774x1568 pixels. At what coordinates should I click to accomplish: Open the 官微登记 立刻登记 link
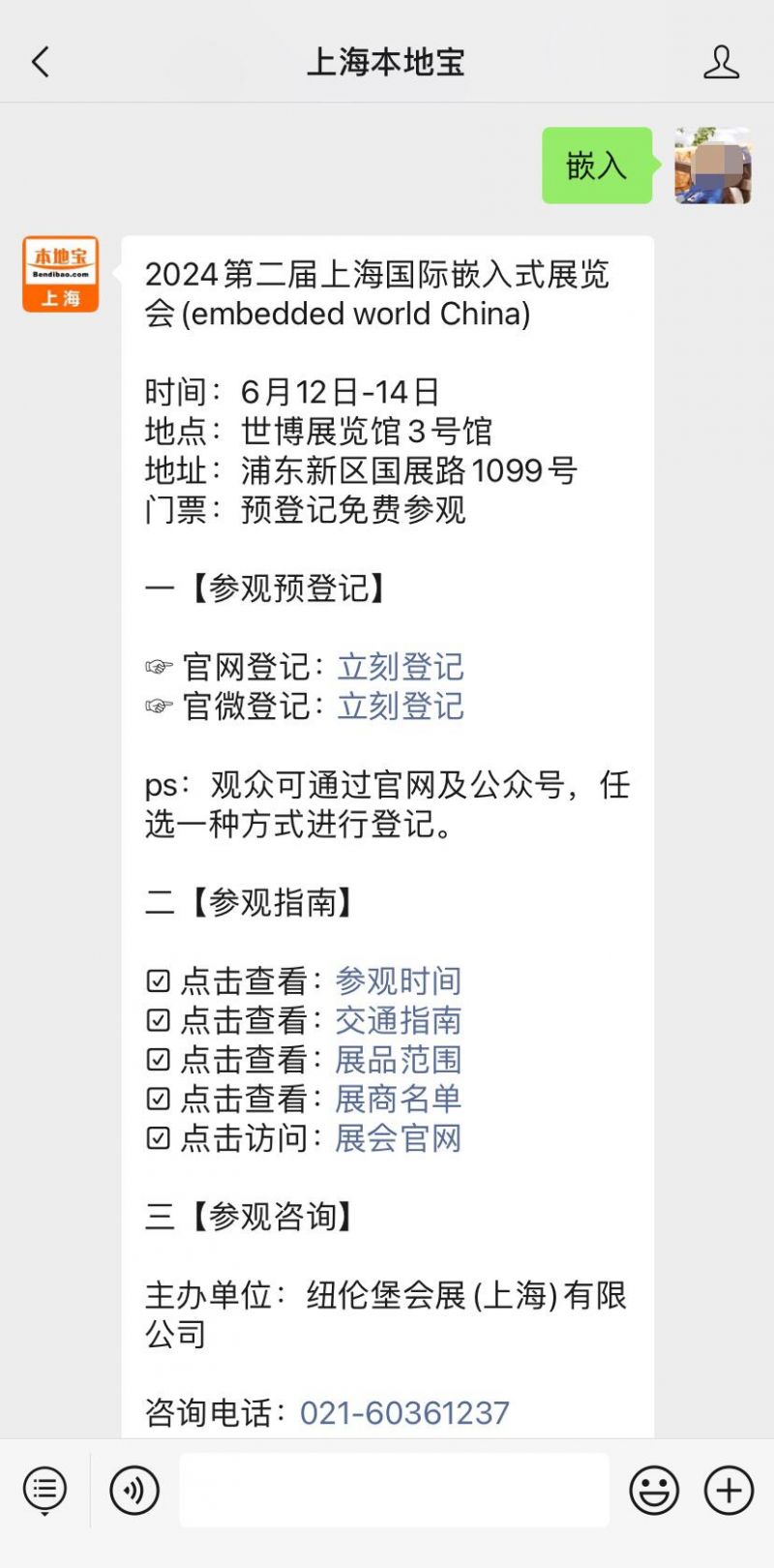[x=401, y=707]
